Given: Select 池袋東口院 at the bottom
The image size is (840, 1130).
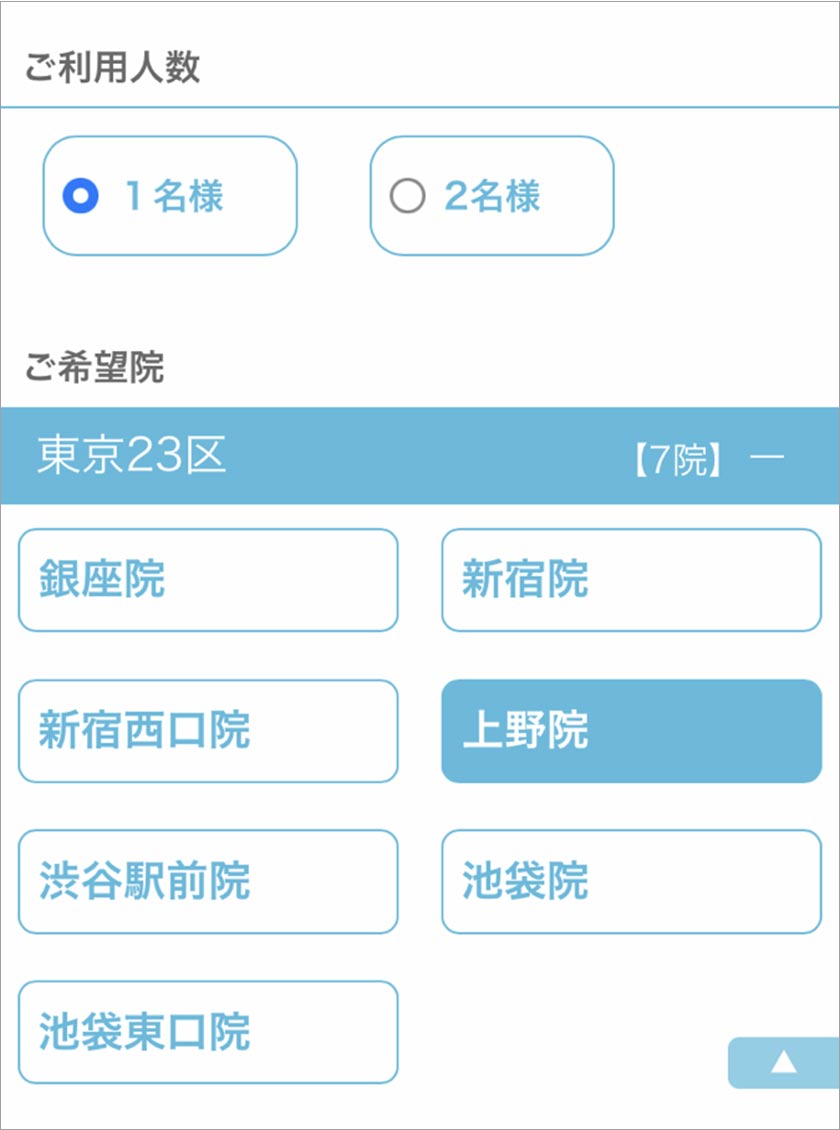Looking at the screenshot, I should [207, 1033].
